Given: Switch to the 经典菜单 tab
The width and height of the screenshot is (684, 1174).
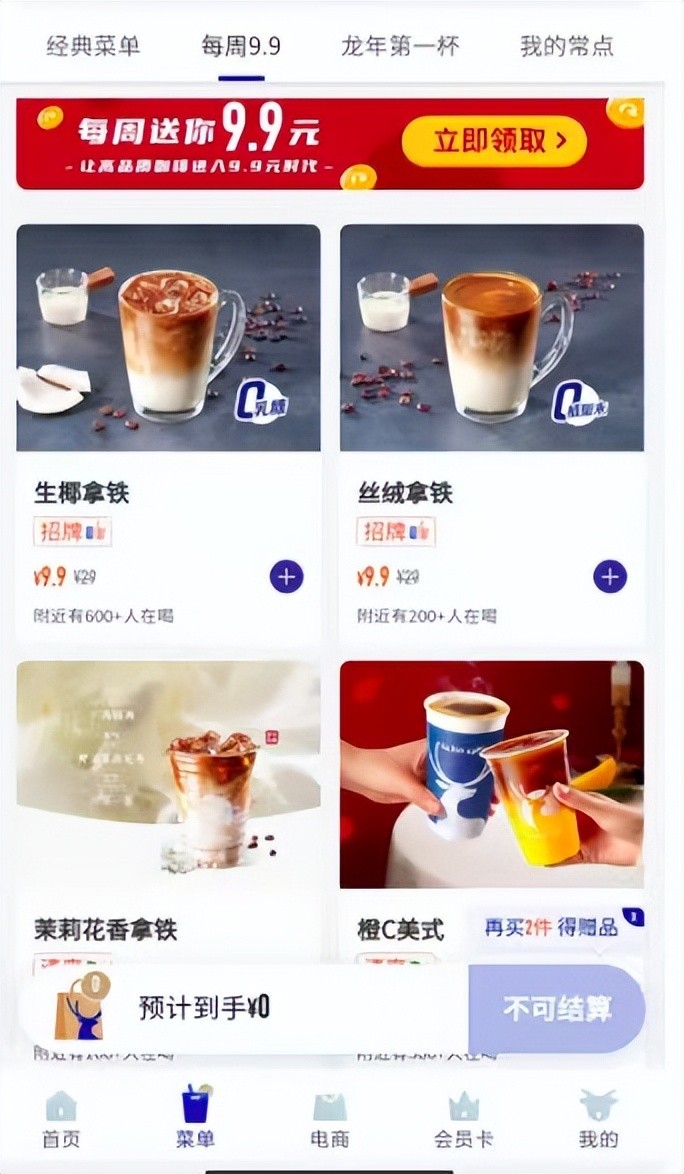Looking at the screenshot, I should [x=93, y=46].
